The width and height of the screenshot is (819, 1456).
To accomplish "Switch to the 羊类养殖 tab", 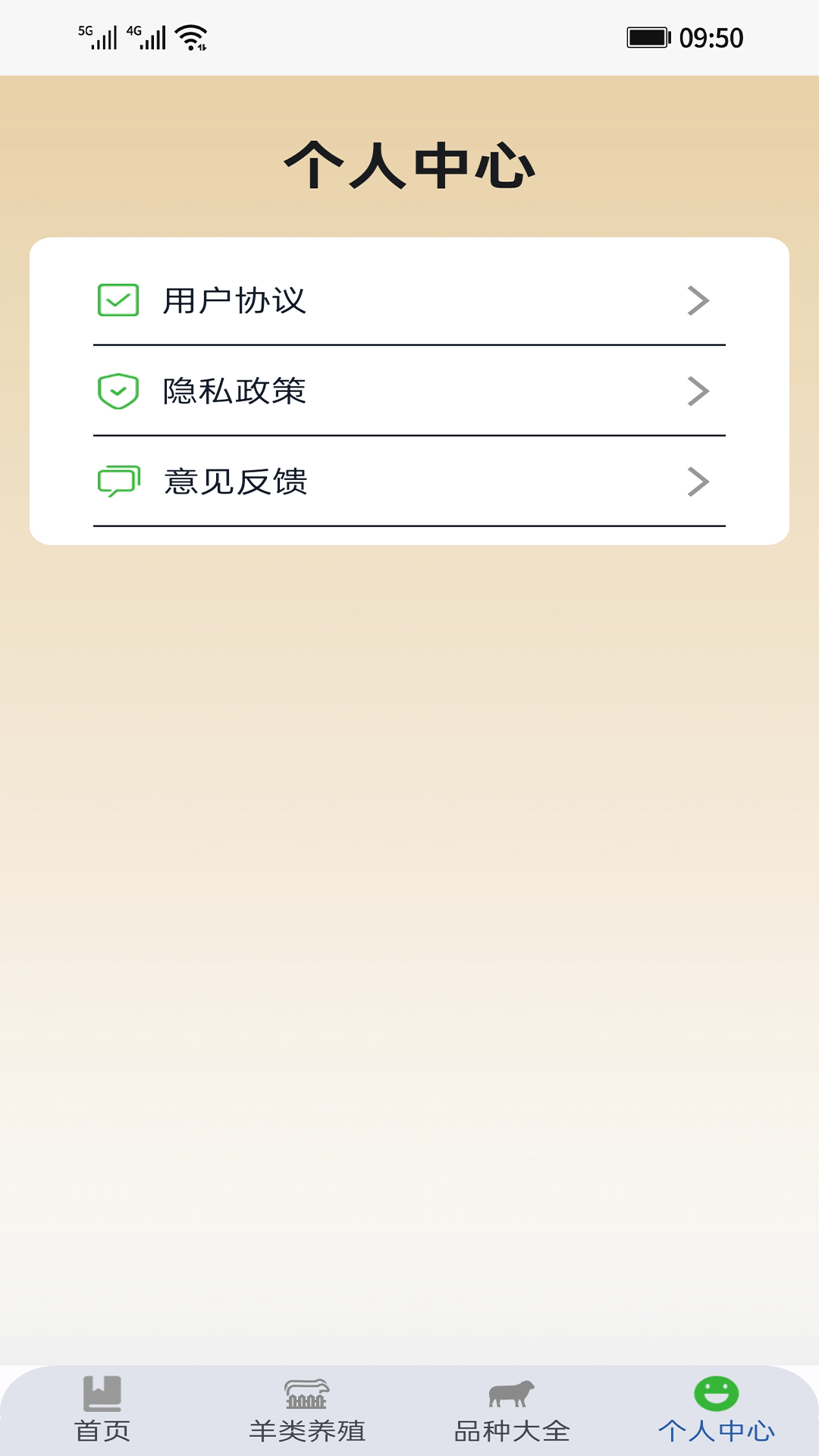I will pos(307,1410).
